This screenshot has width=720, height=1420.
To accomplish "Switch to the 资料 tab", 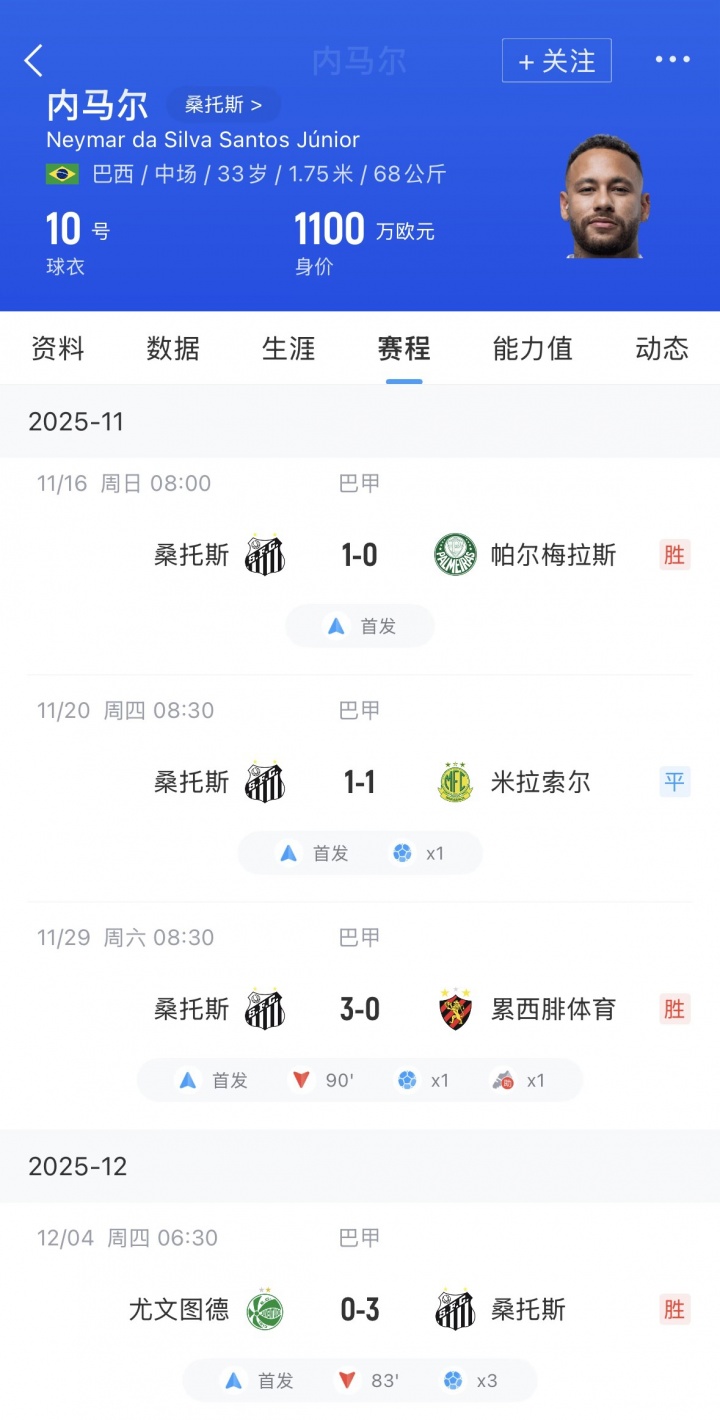I will click(58, 348).
